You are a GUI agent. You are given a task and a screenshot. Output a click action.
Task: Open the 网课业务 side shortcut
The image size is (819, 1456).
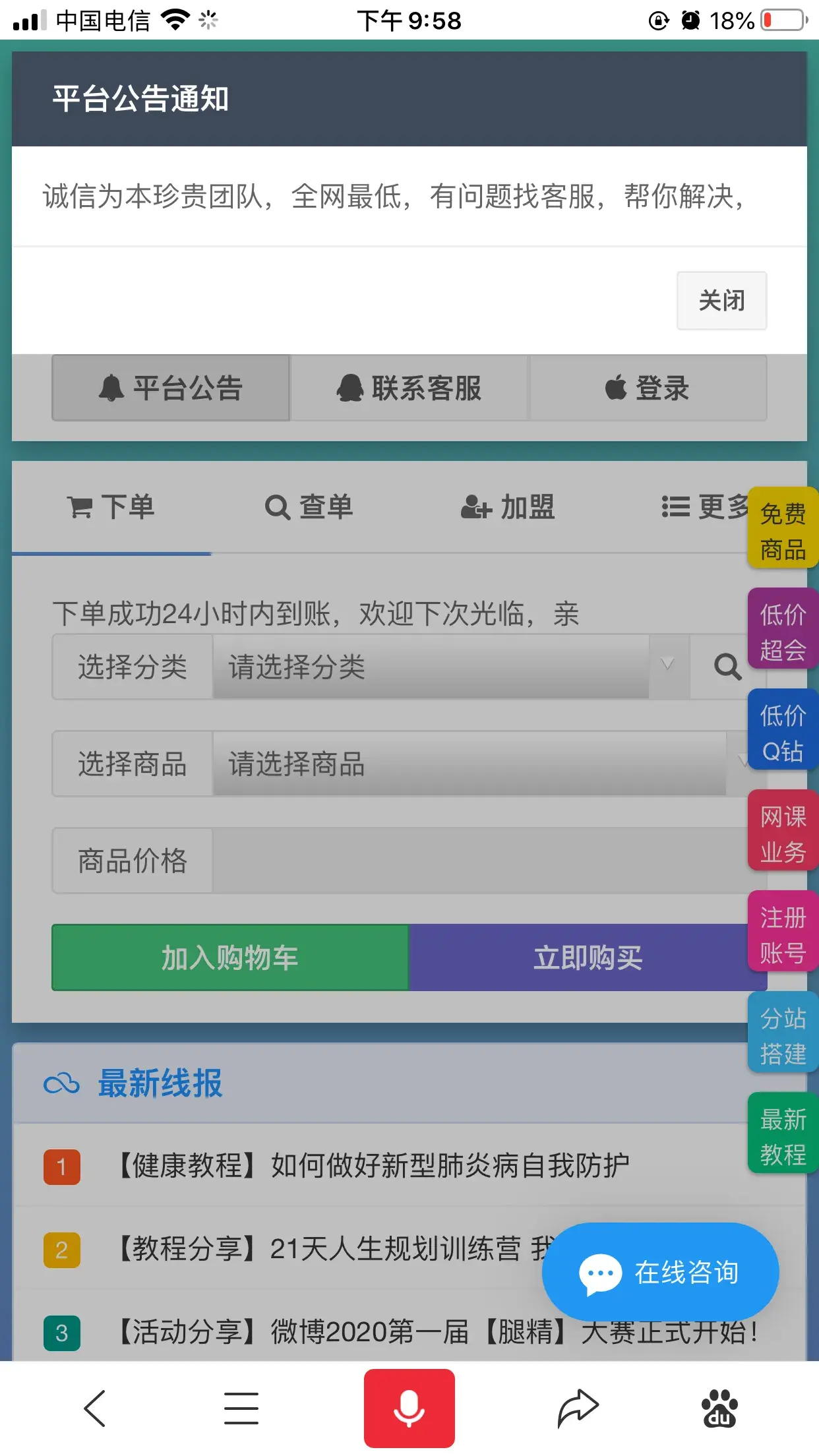pyautogui.click(x=783, y=834)
